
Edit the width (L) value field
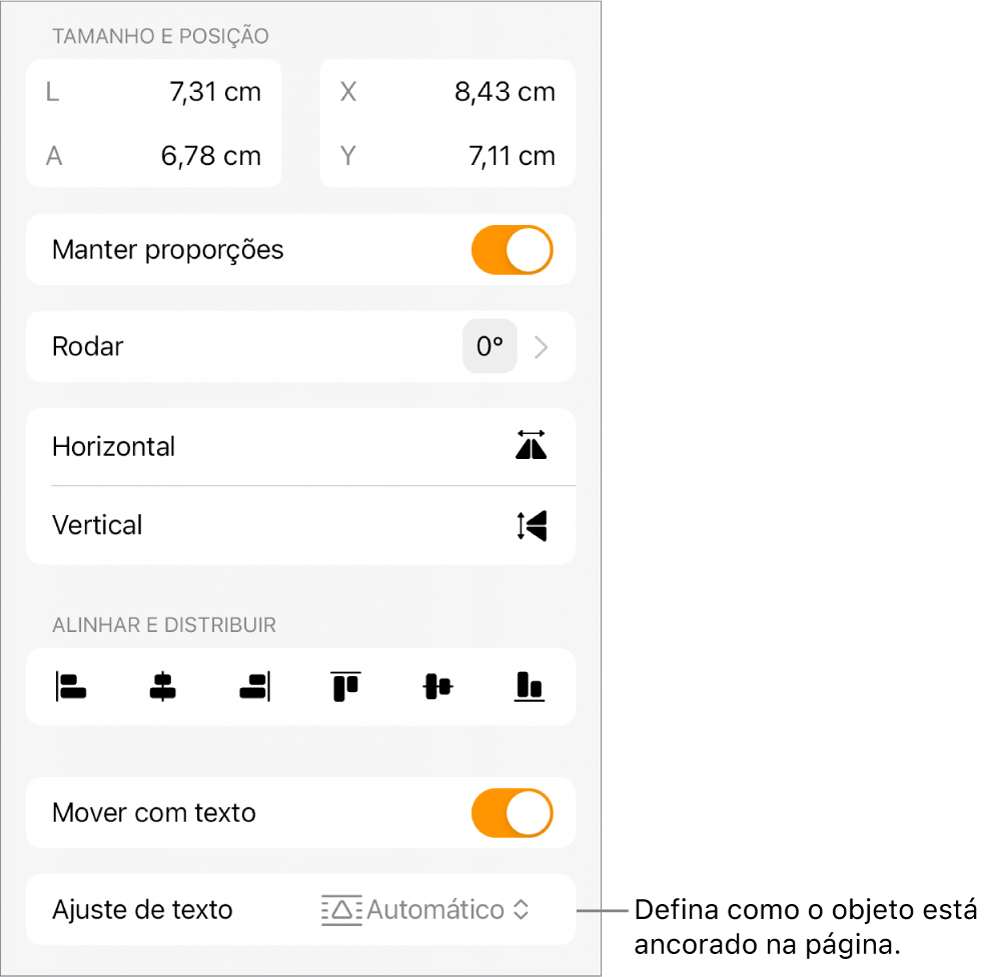point(214,93)
